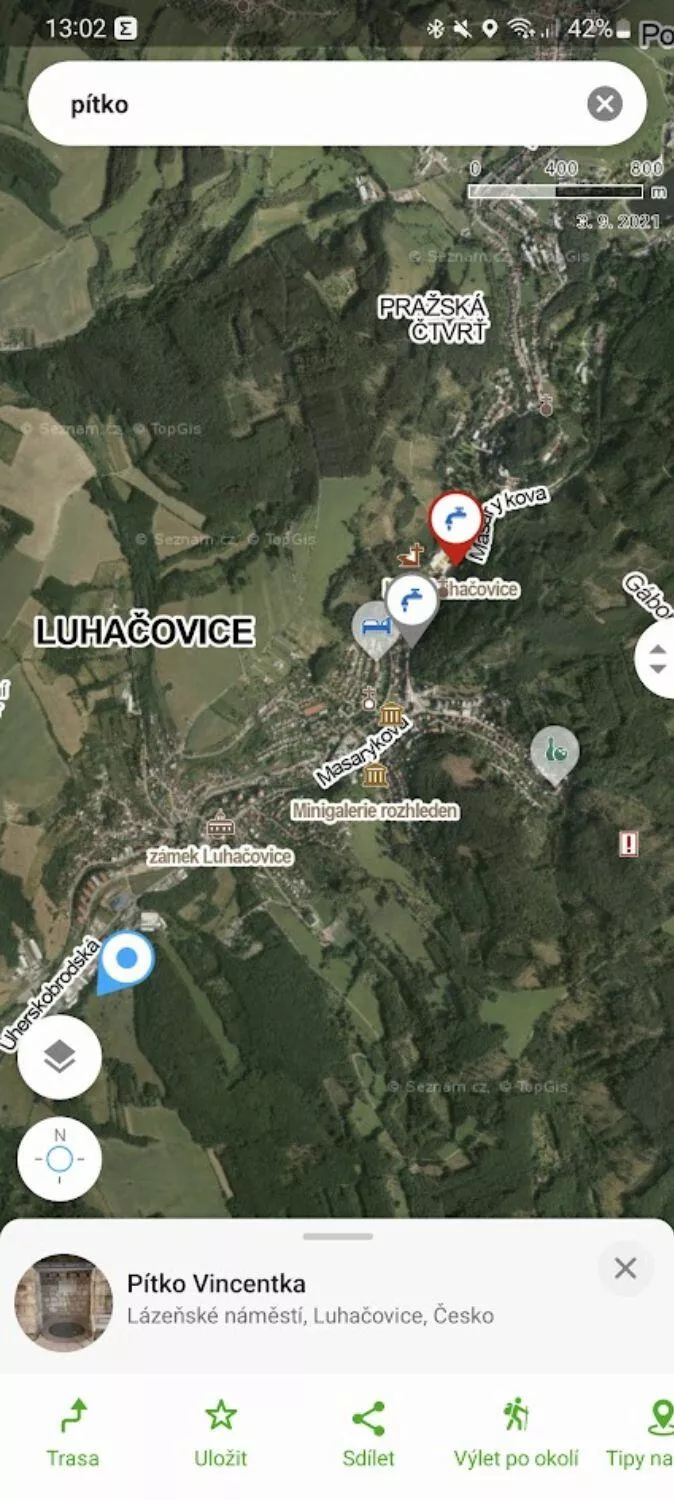Expand the Pítko Vincentka panel handle
674x1500 pixels.
click(337, 1236)
